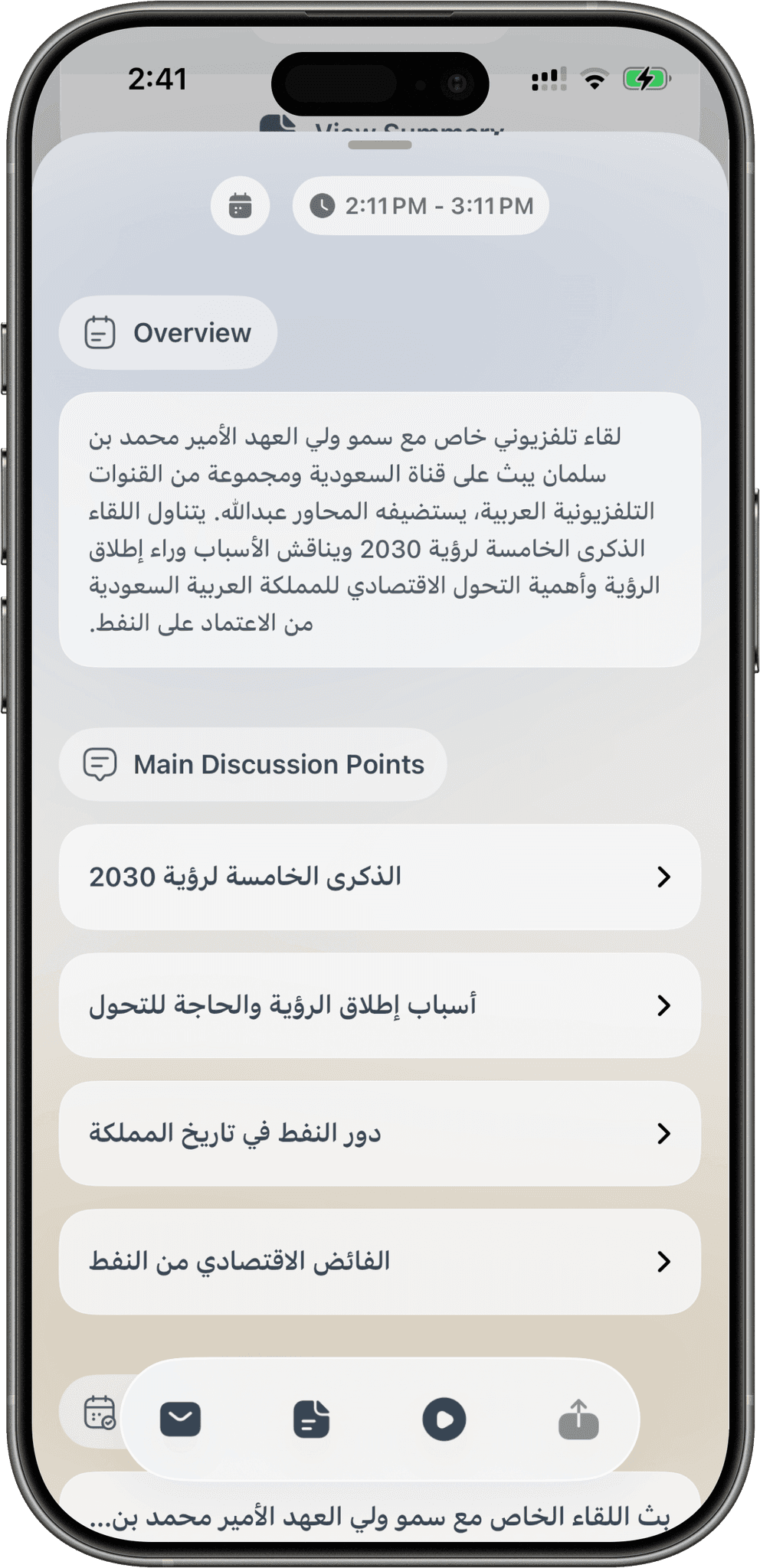This screenshot has width=760, height=1568.
Task: Open the document notes icon in toolbar
Action: [x=312, y=1419]
